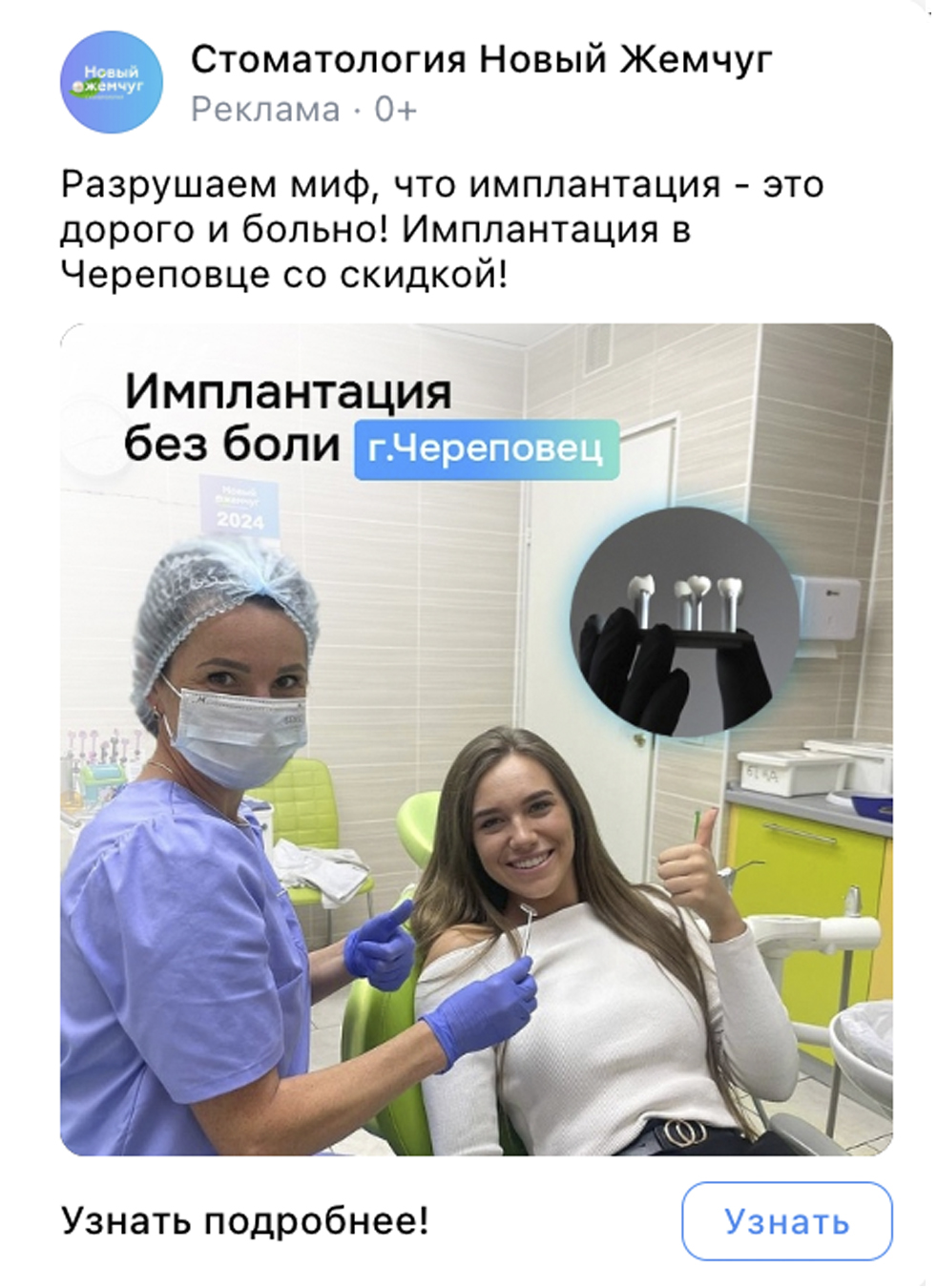Tap the Узнать button
937x1288 pixels.
pos(786,1220)
